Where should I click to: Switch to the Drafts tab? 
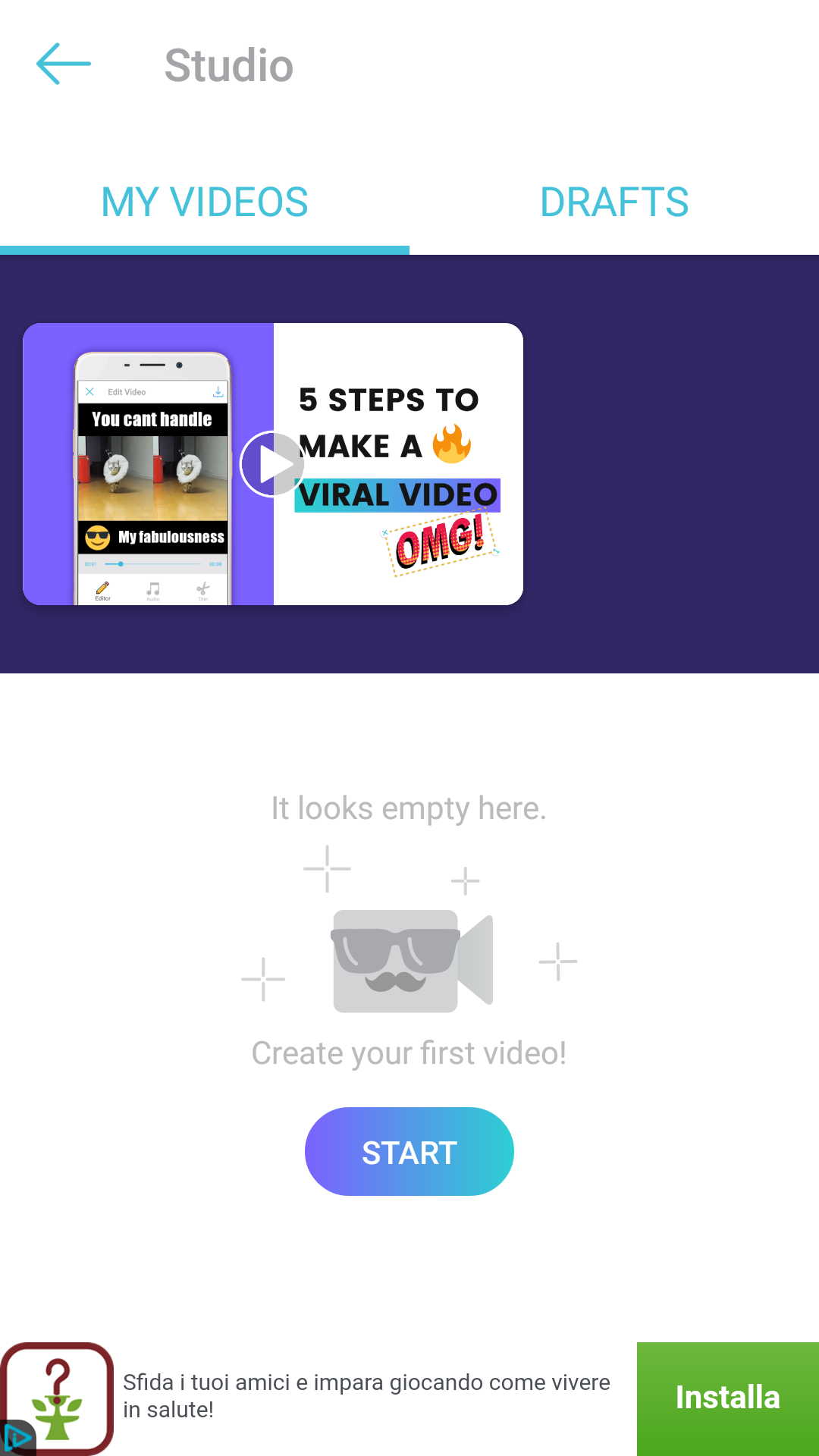[614, 202]
